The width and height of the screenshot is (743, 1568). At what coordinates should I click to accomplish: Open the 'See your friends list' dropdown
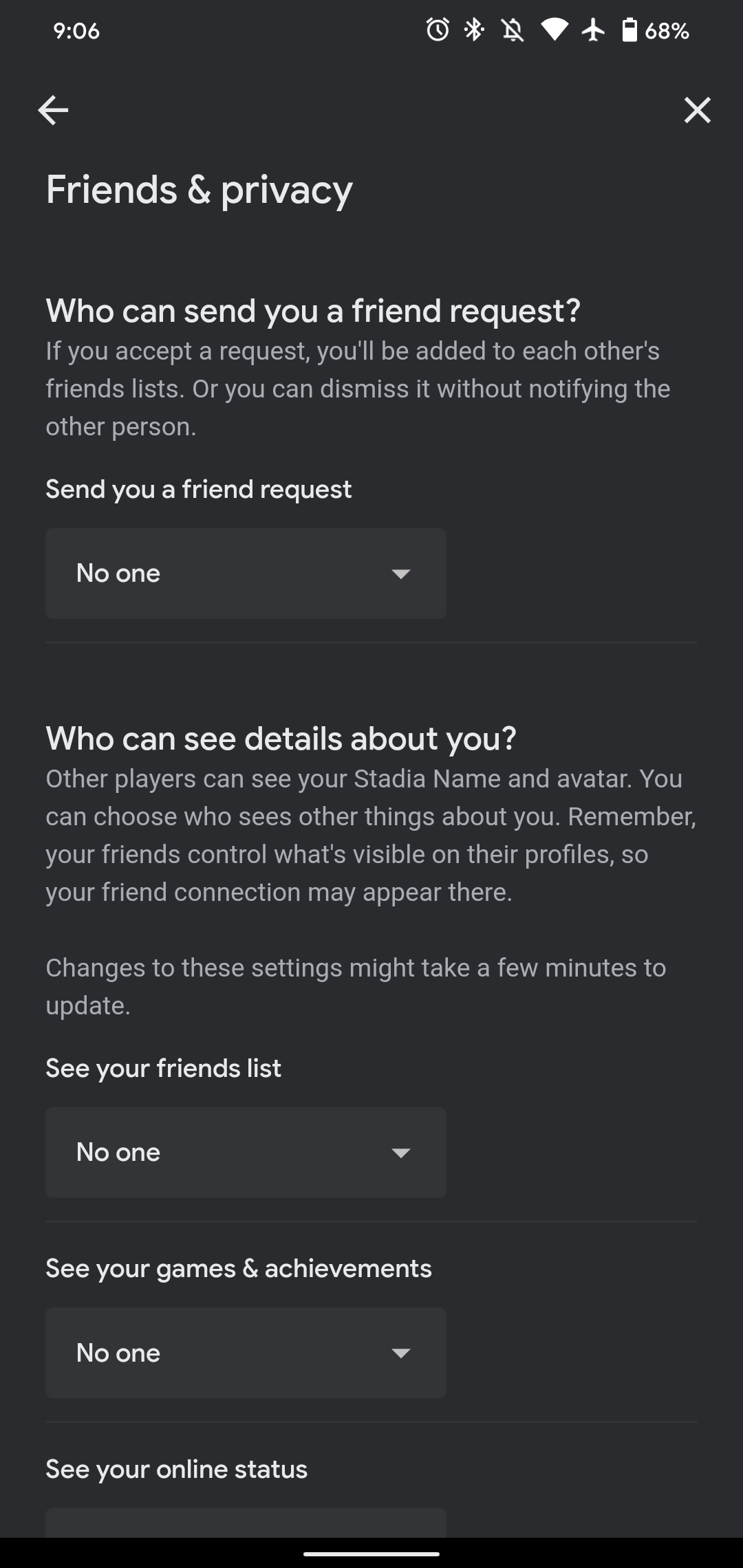tap(246, 1152)
